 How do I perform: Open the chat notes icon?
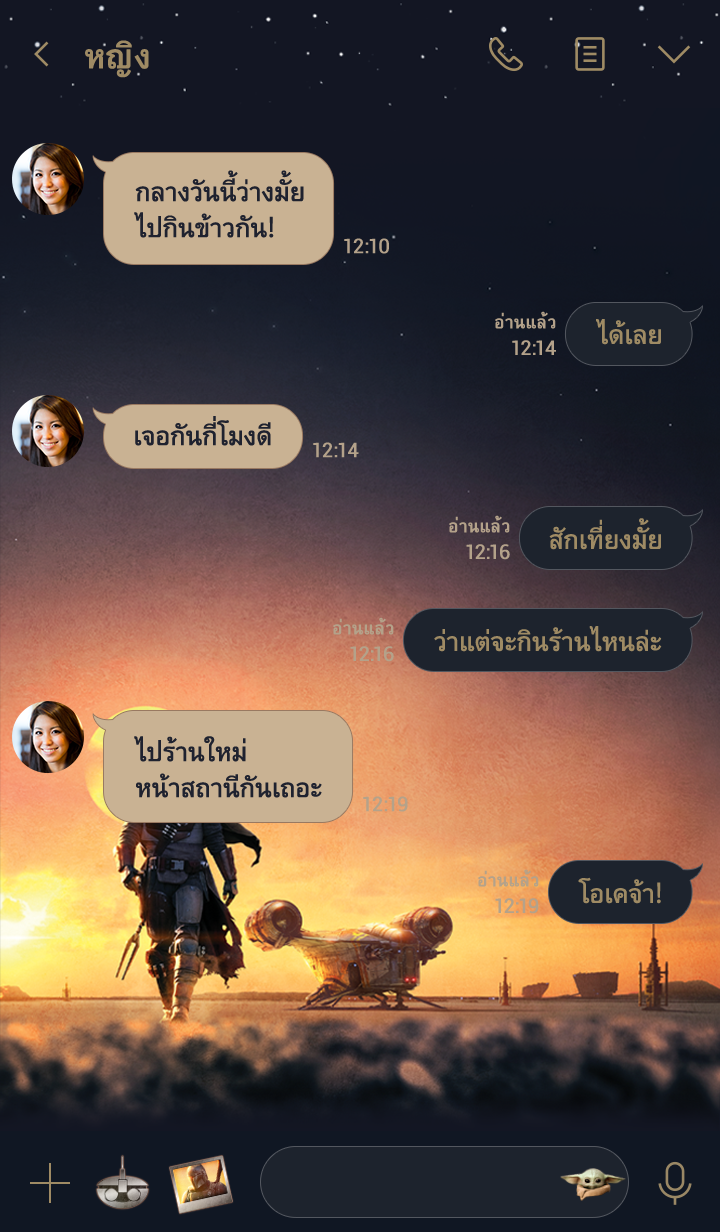pyautogui.click(x=590, y=55)
